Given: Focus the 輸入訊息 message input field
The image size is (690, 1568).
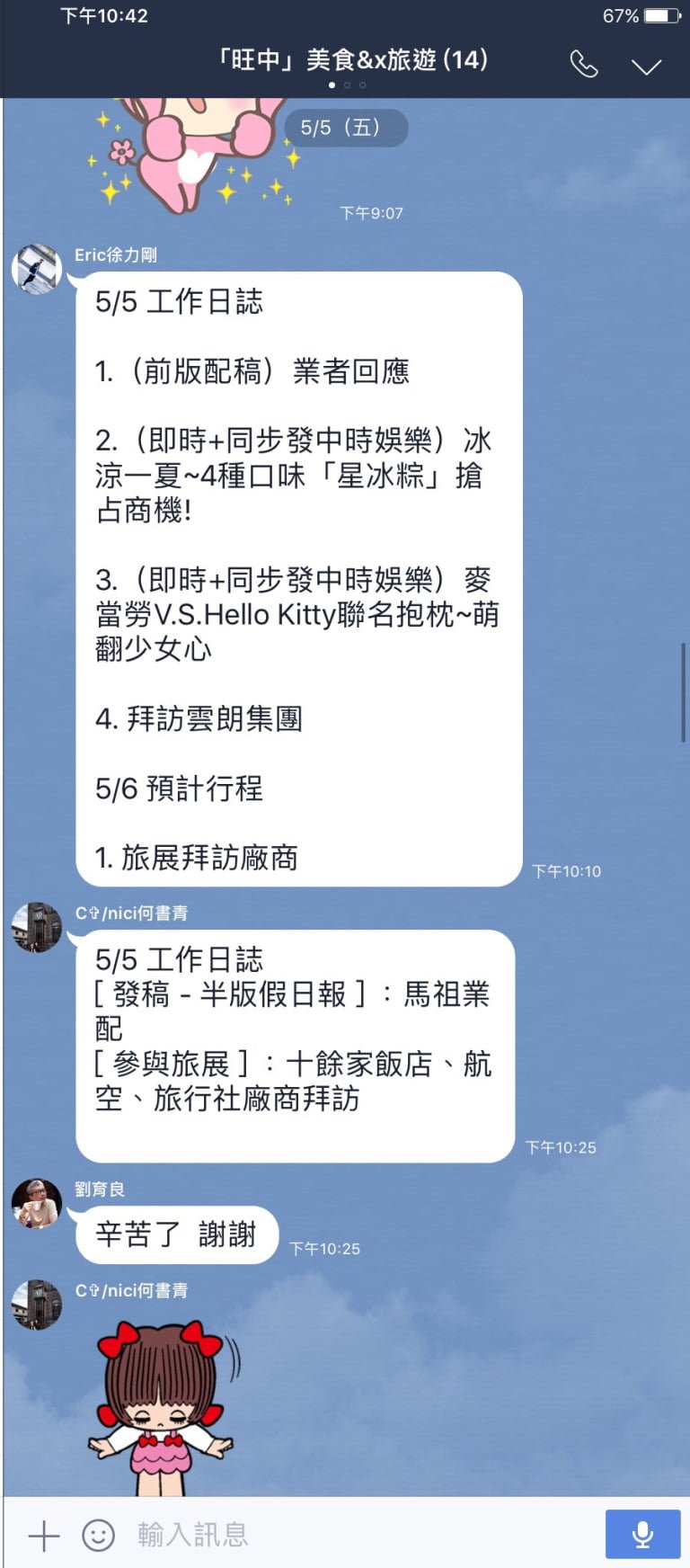Looking at the screenshot, I should (359, 1534).
